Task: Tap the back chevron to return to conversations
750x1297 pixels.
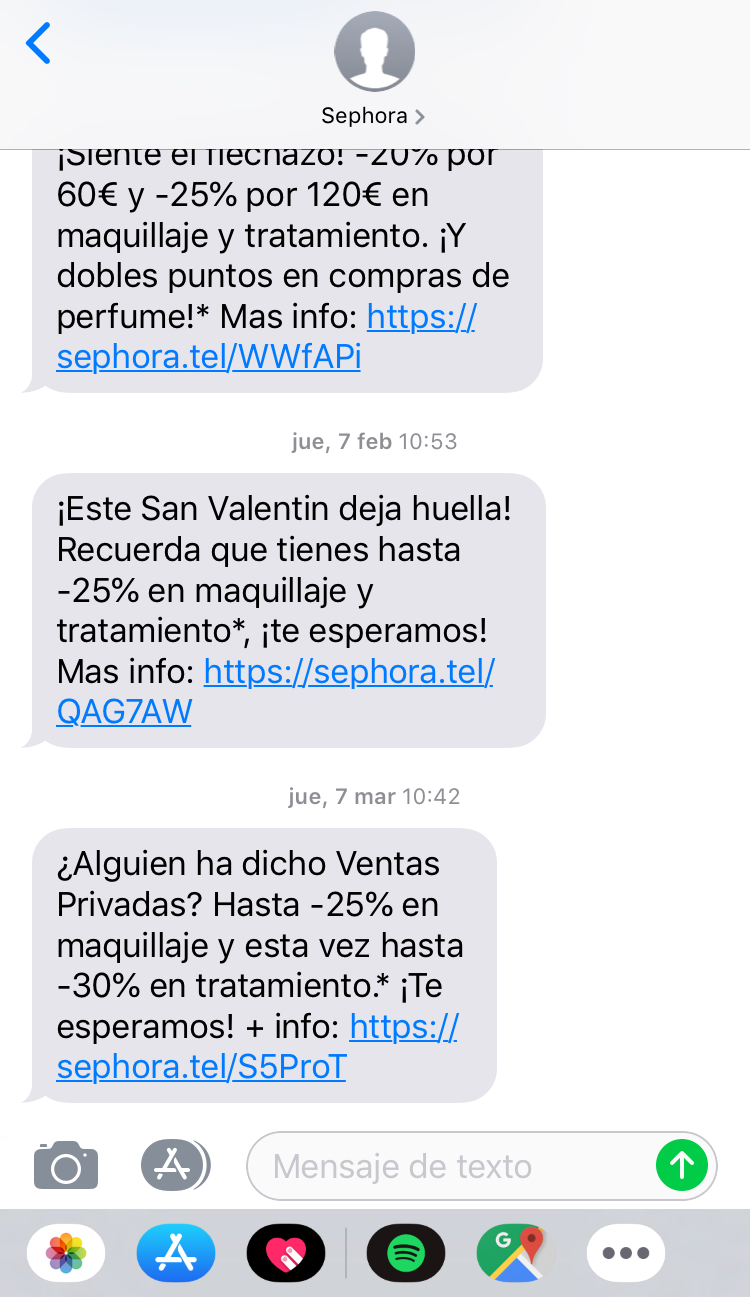Action: pyautogui.click(x=38, y=44)
